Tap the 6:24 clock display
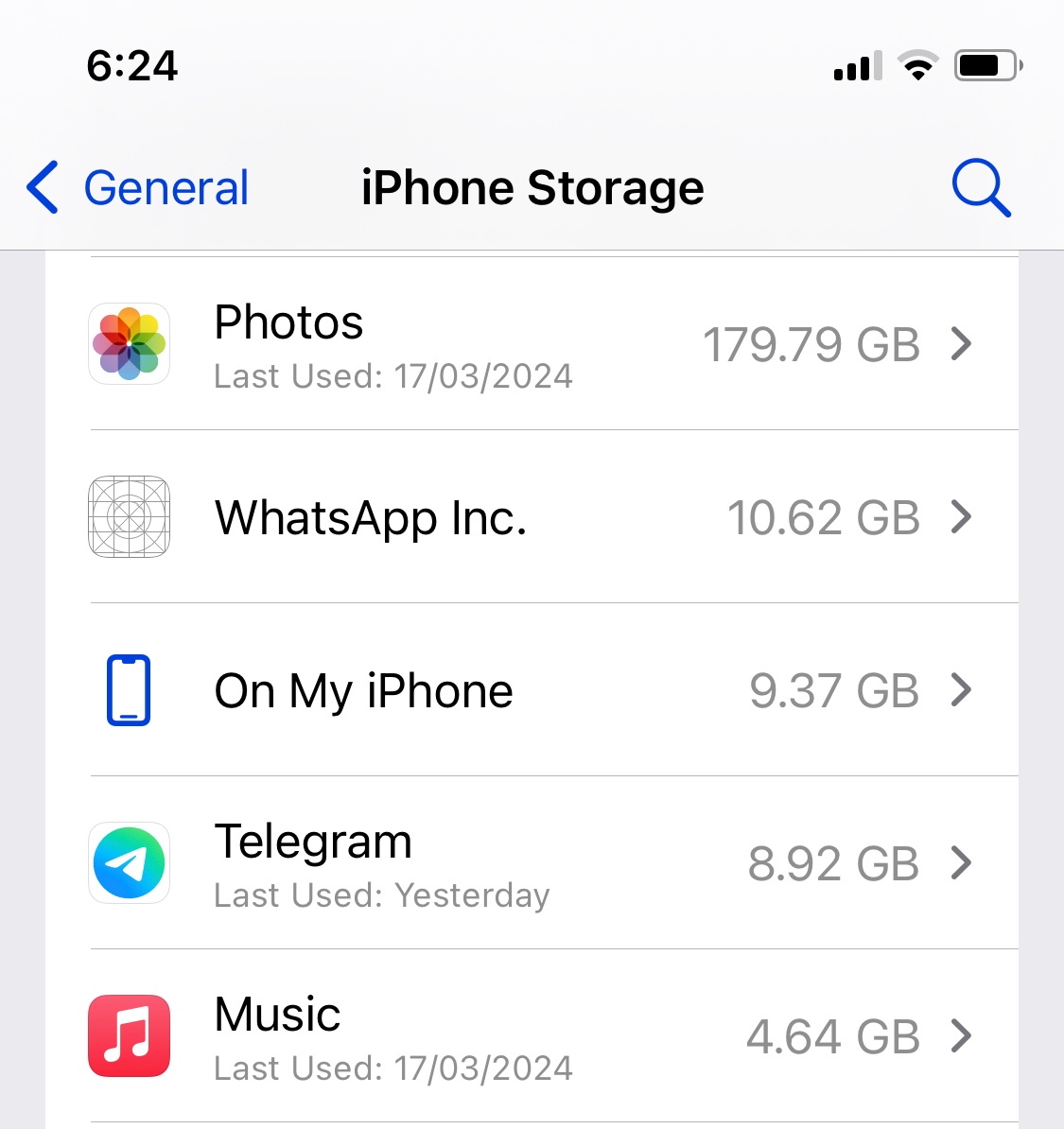 (131, 65)
